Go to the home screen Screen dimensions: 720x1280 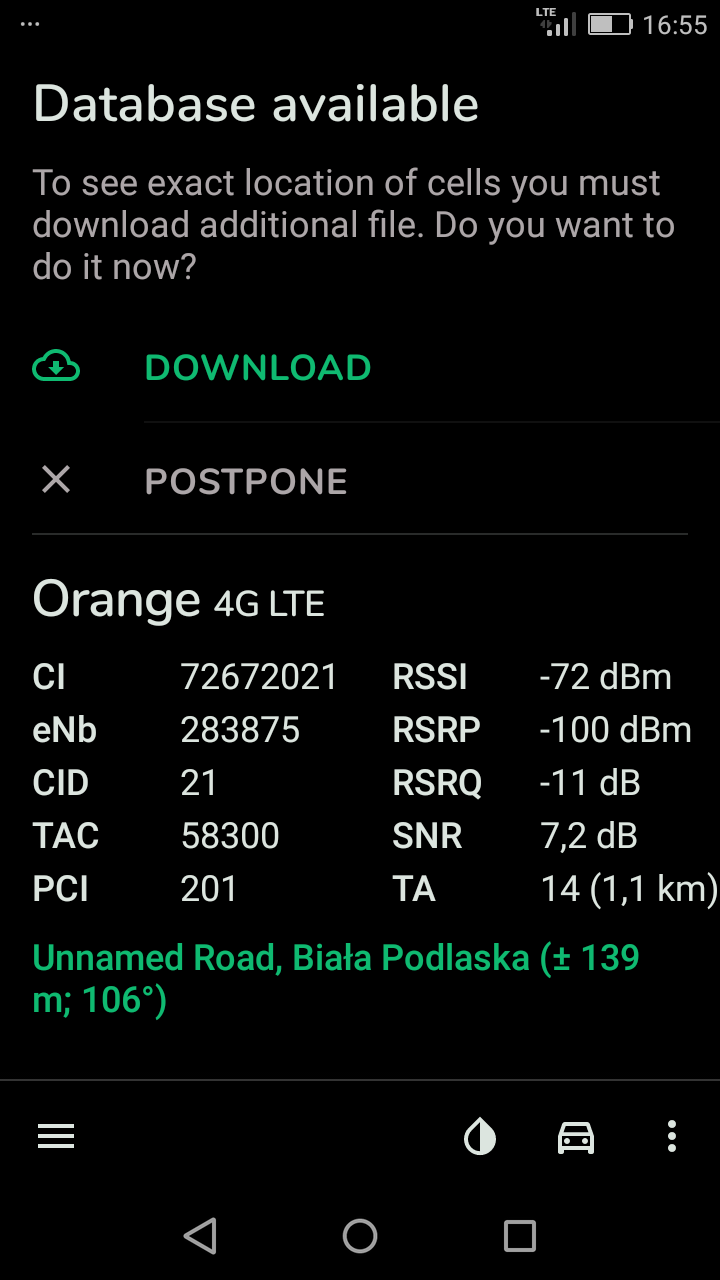pyautogui.click(x=360, y=1236)
